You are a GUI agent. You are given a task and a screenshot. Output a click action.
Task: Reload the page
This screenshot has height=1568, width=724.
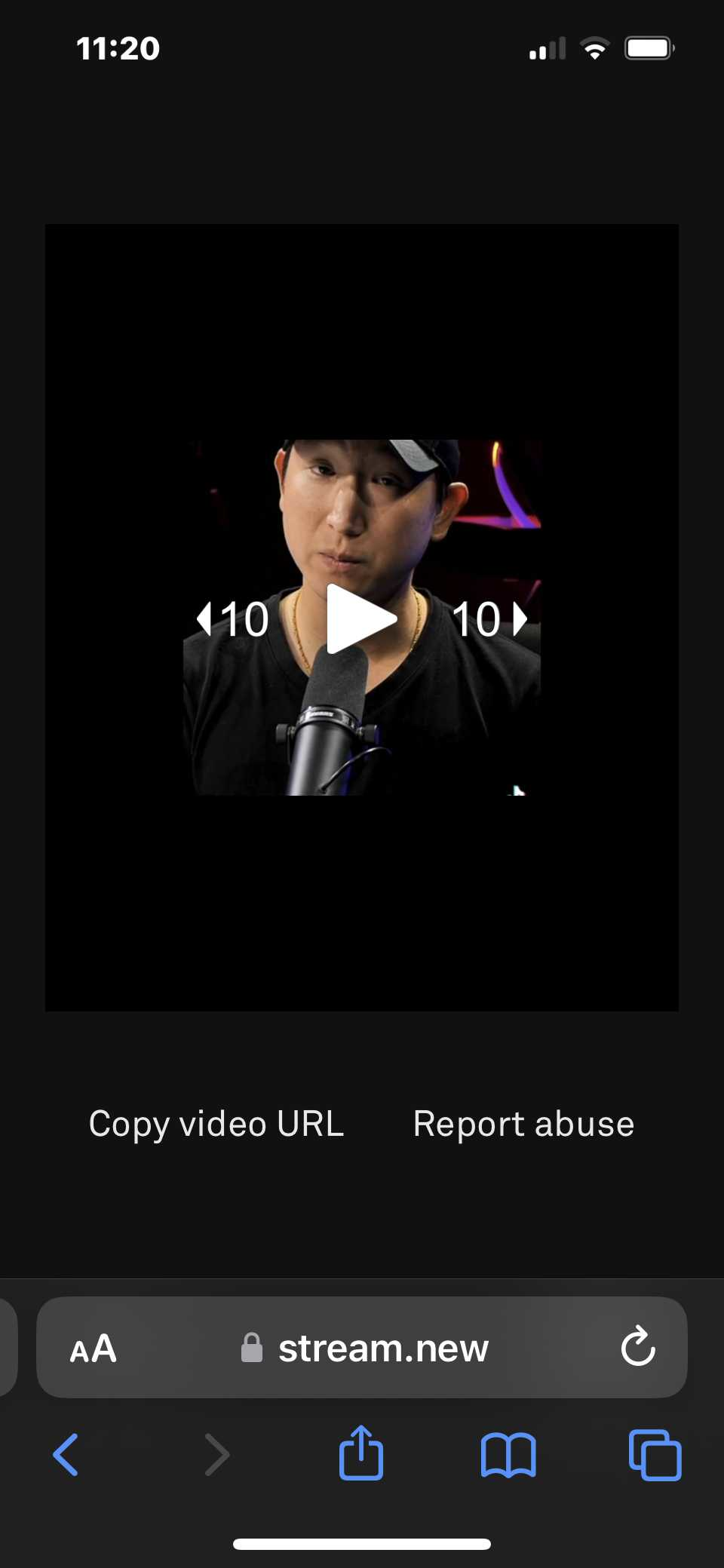(x=638, y=1347)
